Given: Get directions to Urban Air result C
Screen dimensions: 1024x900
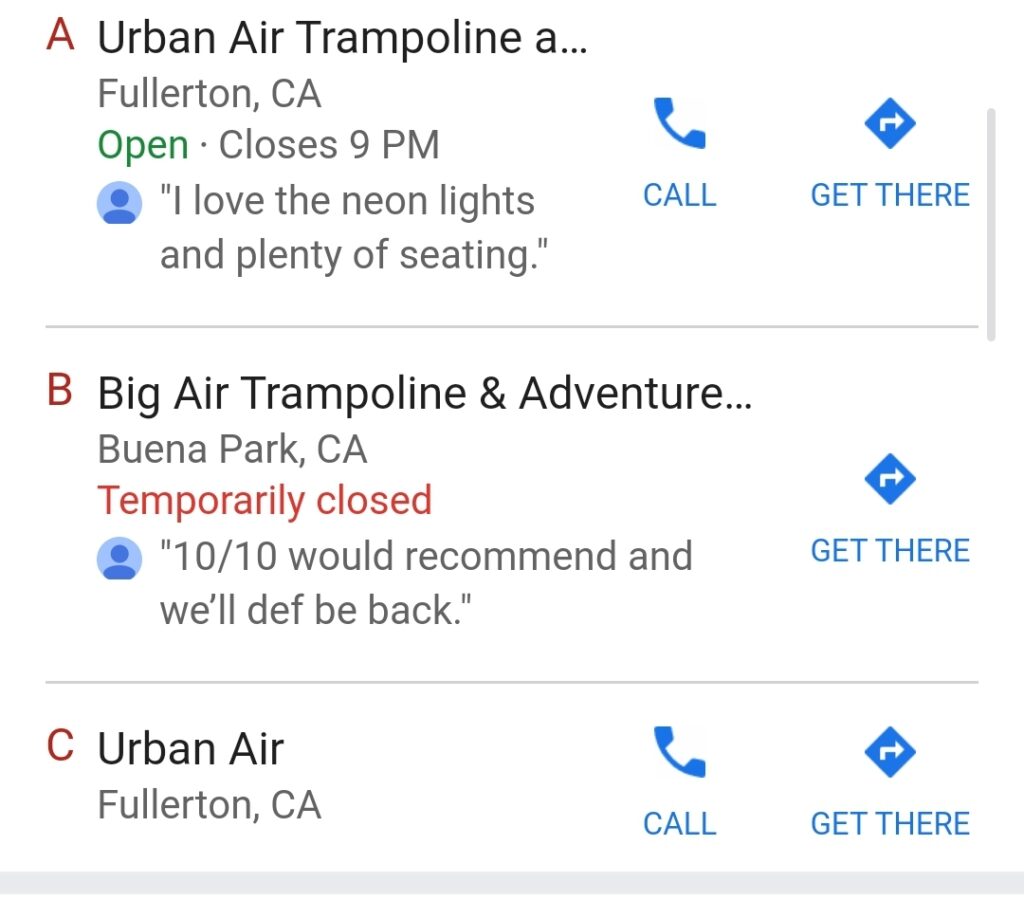Looking at the screenshot, I should click(x=889, y=778).
